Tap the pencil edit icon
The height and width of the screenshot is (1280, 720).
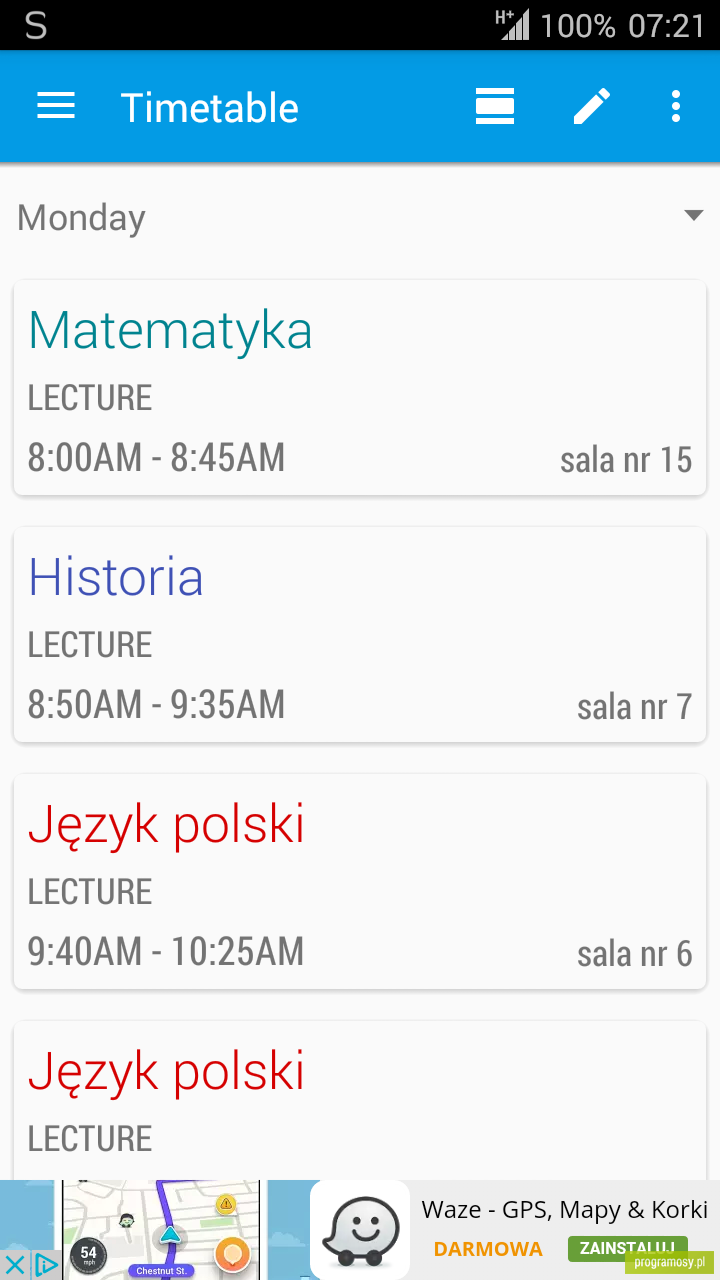pyautogui.click(x=591, y=106)
